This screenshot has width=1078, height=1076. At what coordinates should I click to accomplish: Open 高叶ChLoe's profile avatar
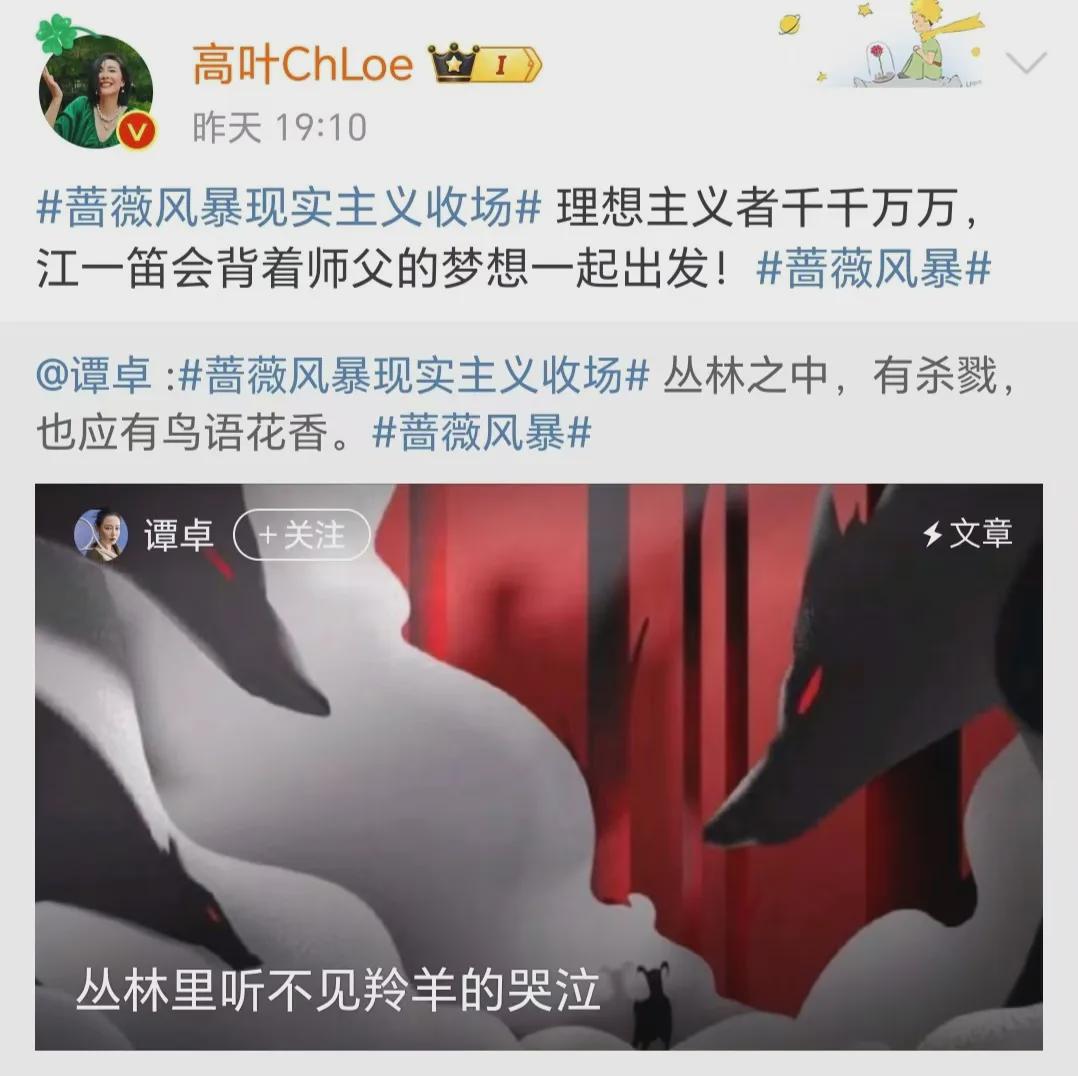click(x=95, y=90)
